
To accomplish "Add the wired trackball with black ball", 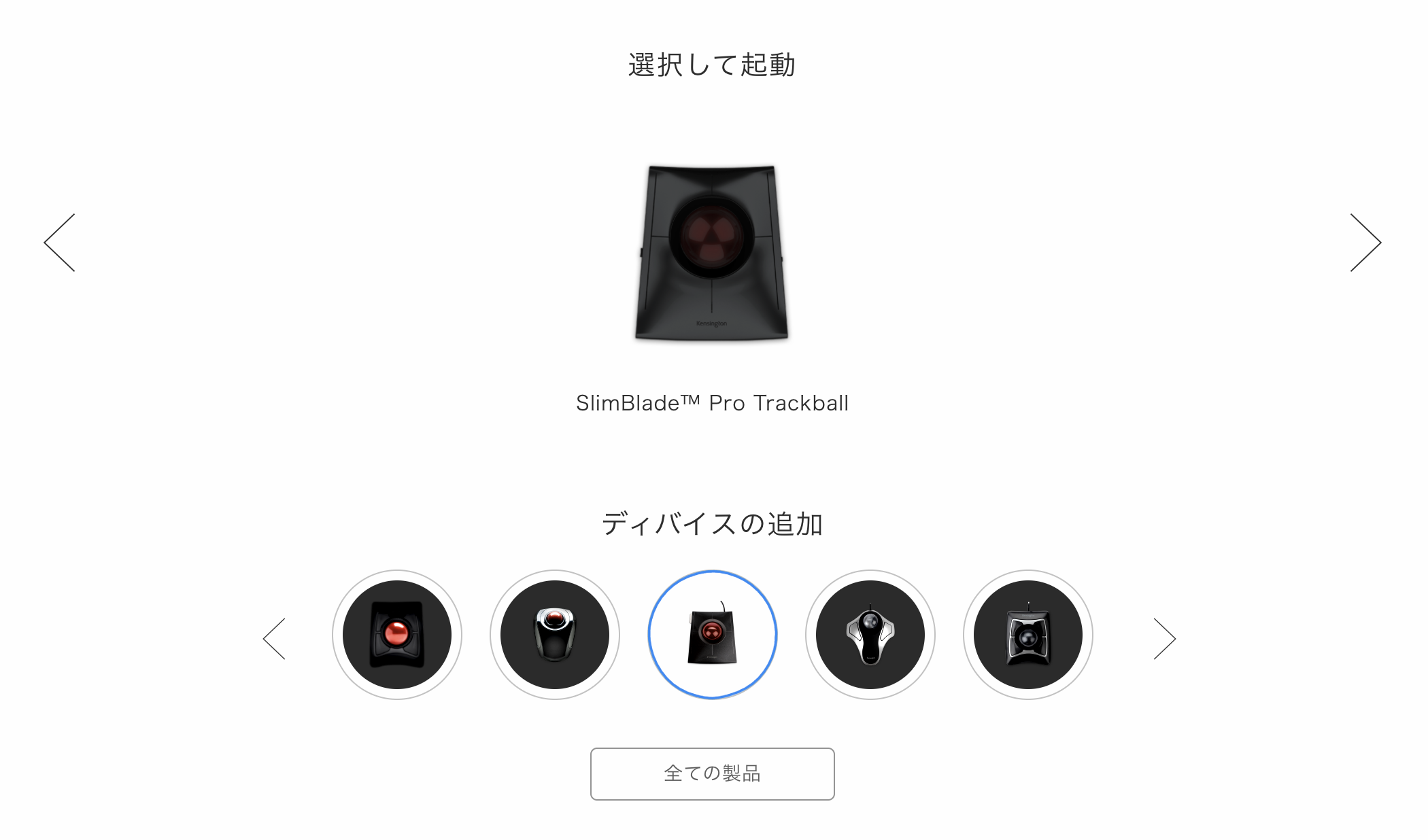I will click(x=1028, y=635).
